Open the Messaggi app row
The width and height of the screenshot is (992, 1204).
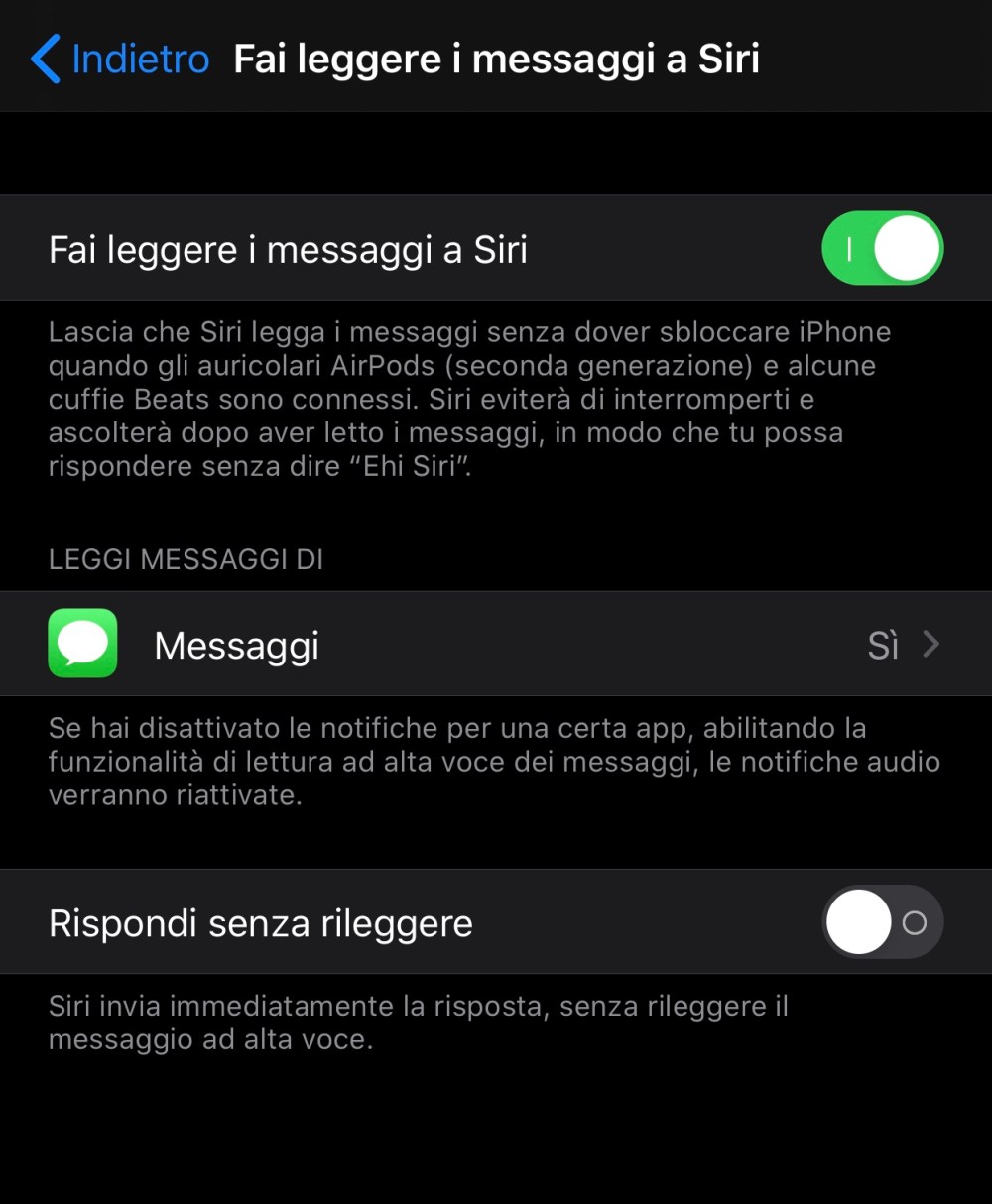click(x=496, y=645)
